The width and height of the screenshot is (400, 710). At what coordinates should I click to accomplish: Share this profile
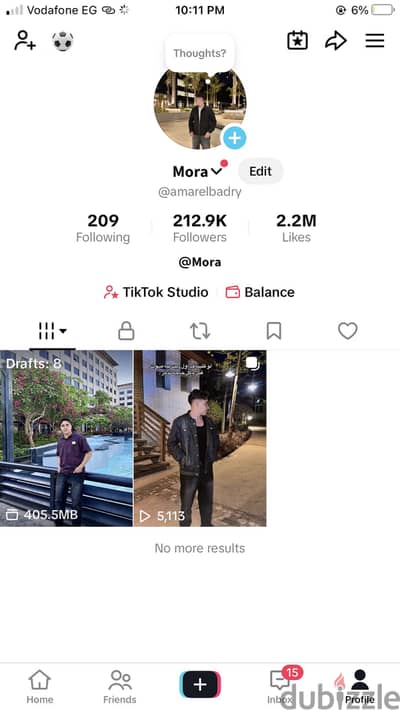[336, 41]
